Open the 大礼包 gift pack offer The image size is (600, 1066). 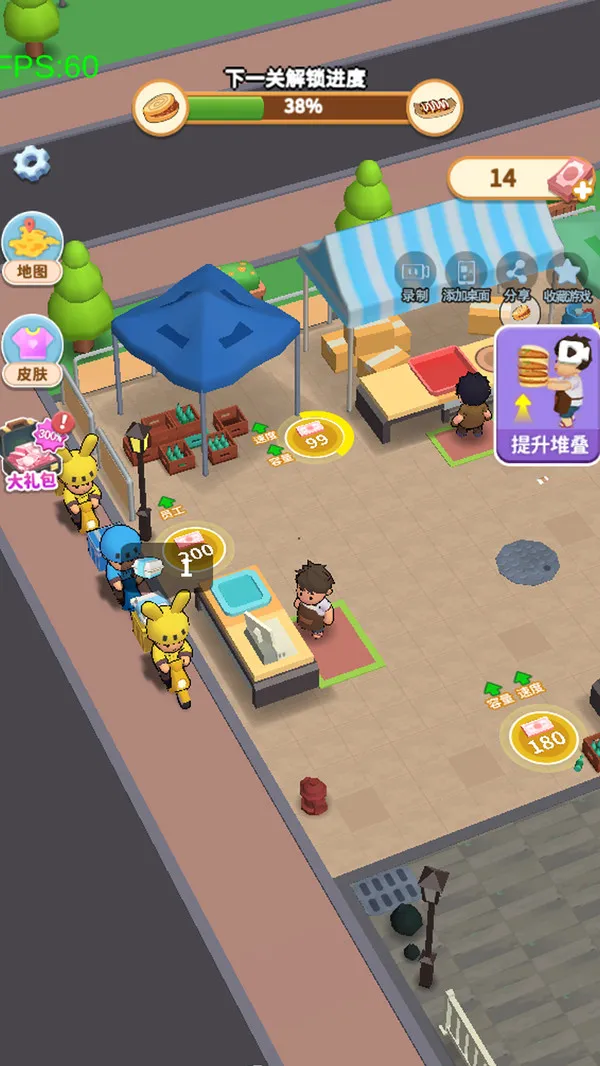(x=32, y=457)
